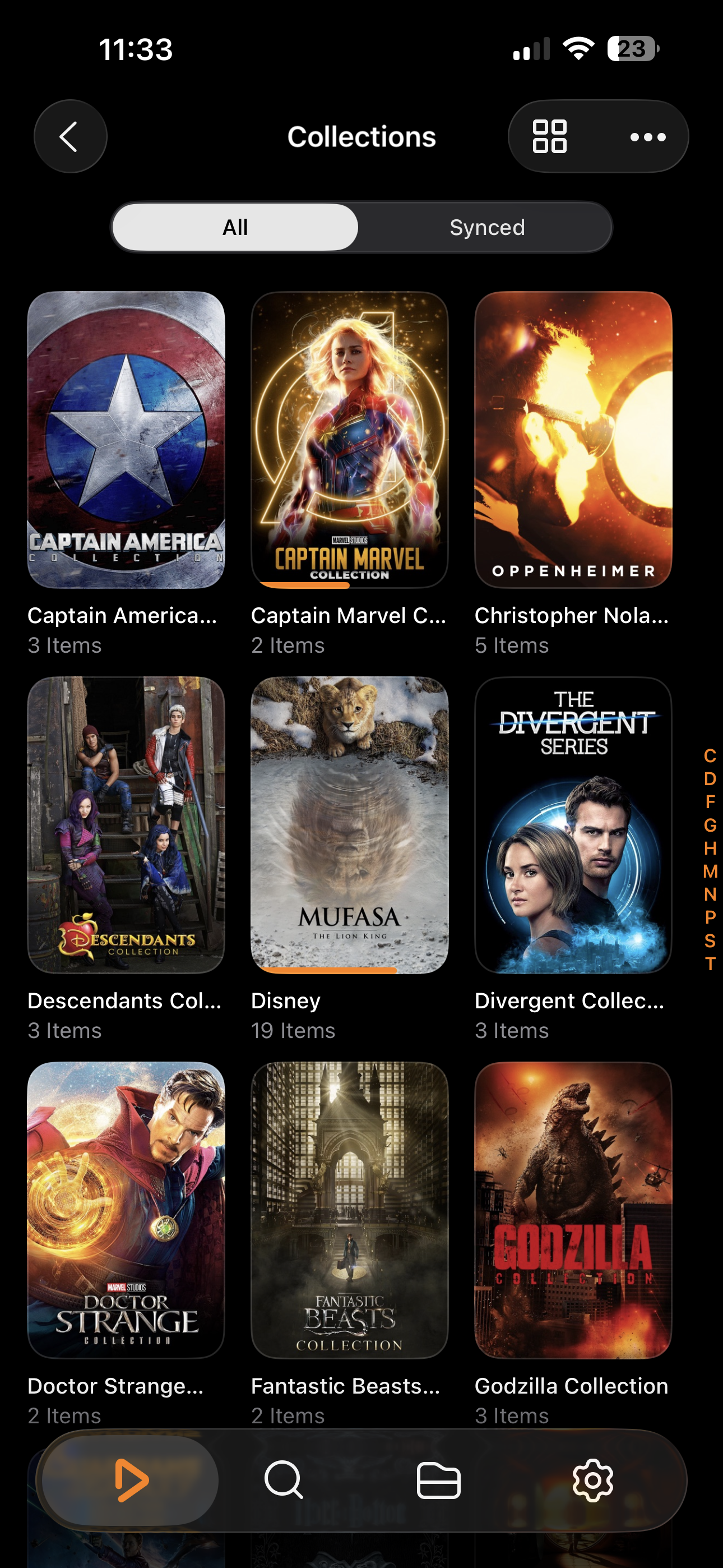Open the Disney collection
The image size is (723, 1568).
pos(349,825)
